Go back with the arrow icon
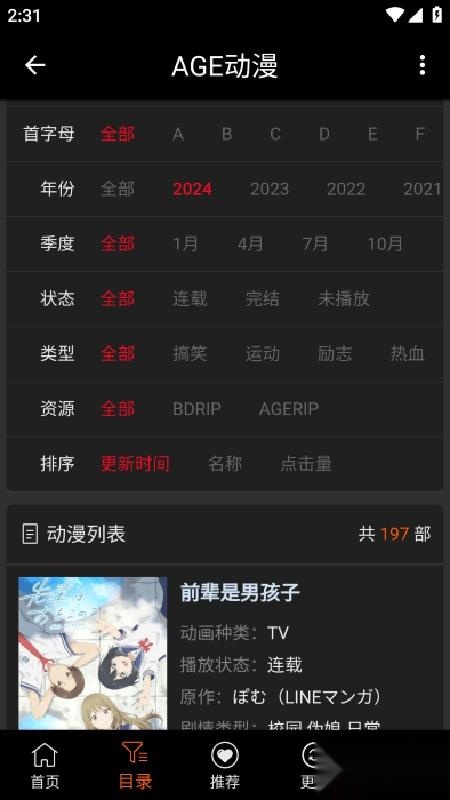The height and width of the screenshot is (800, 450). pyautogui.click(x=35, y=65)
